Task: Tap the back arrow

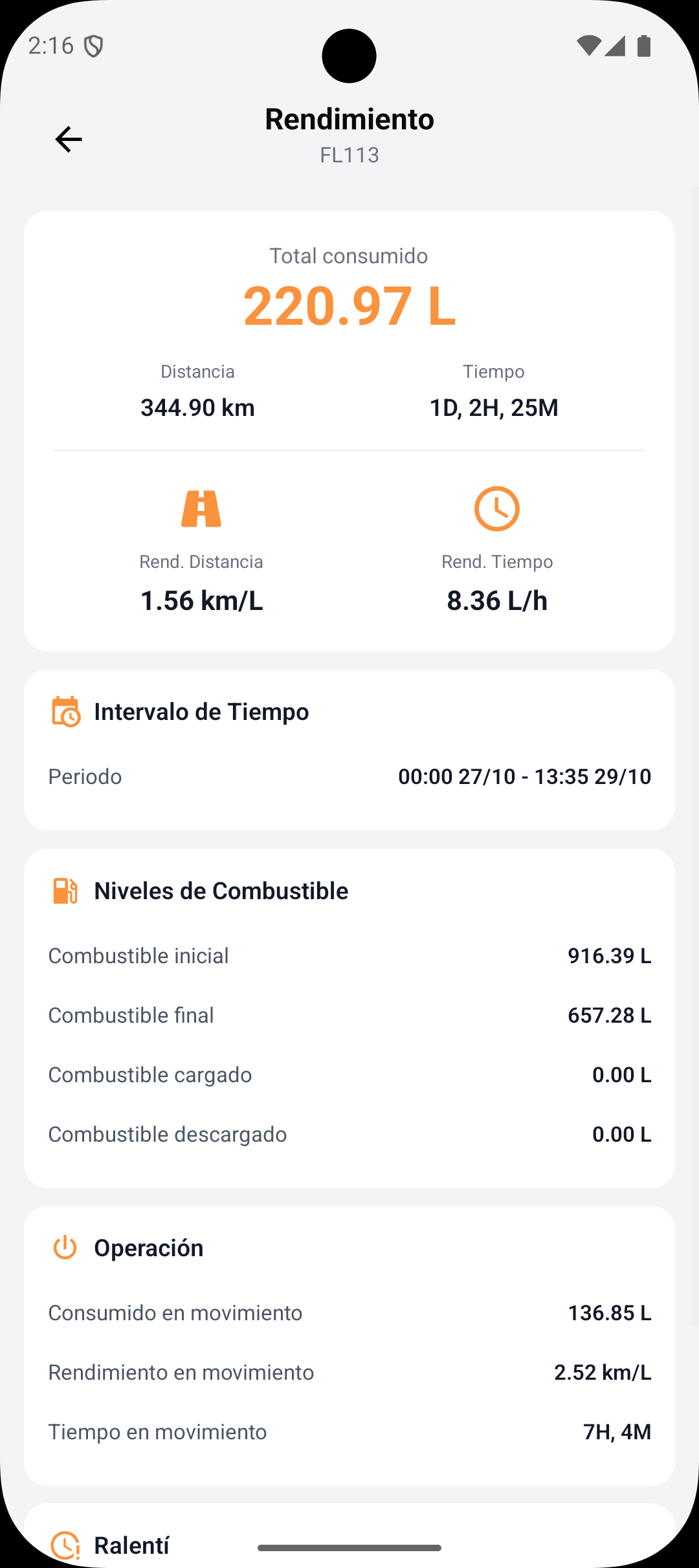Action: pyautogui.click(x=67, y=138)
